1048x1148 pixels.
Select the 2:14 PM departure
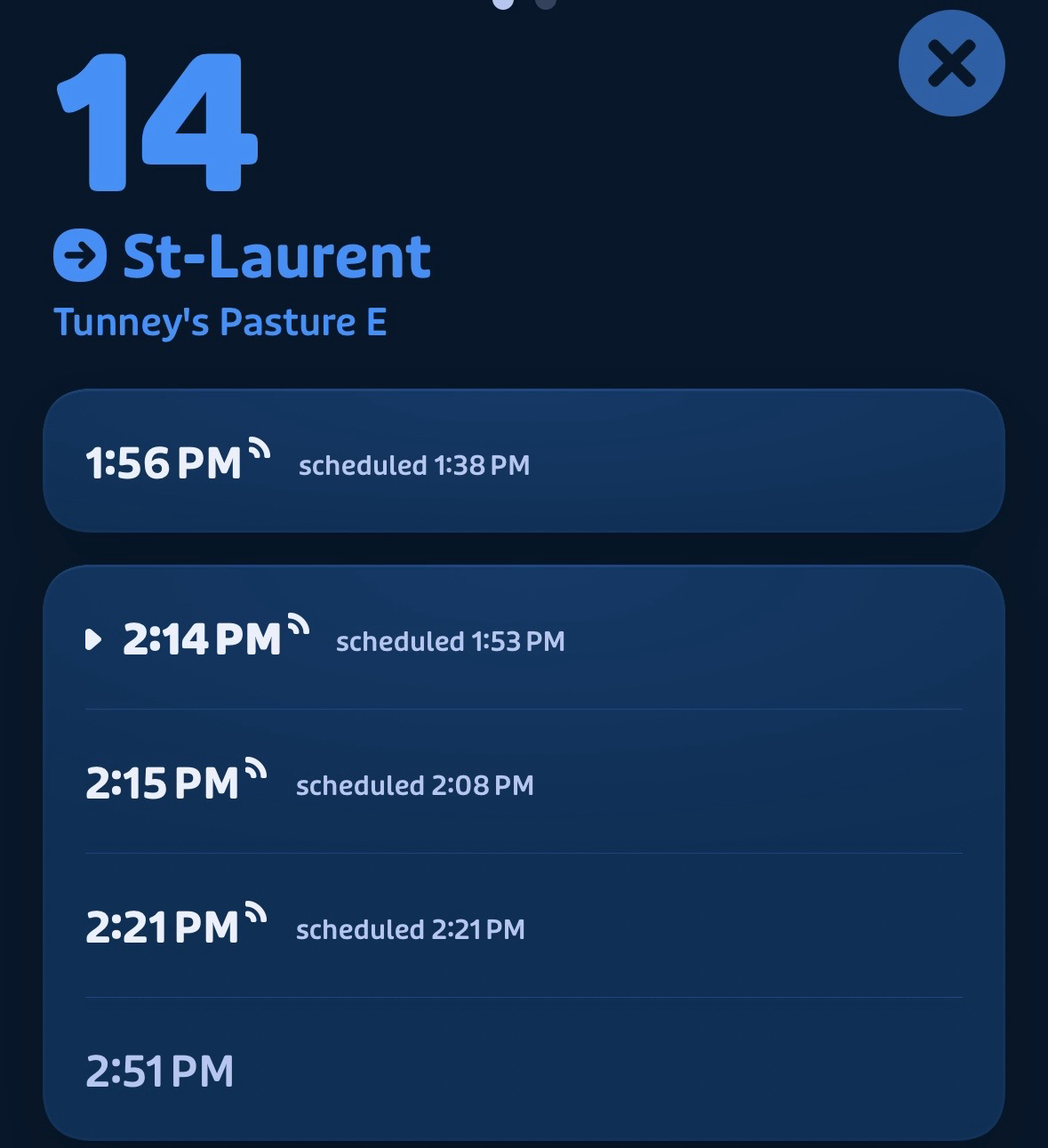point(524,639)
